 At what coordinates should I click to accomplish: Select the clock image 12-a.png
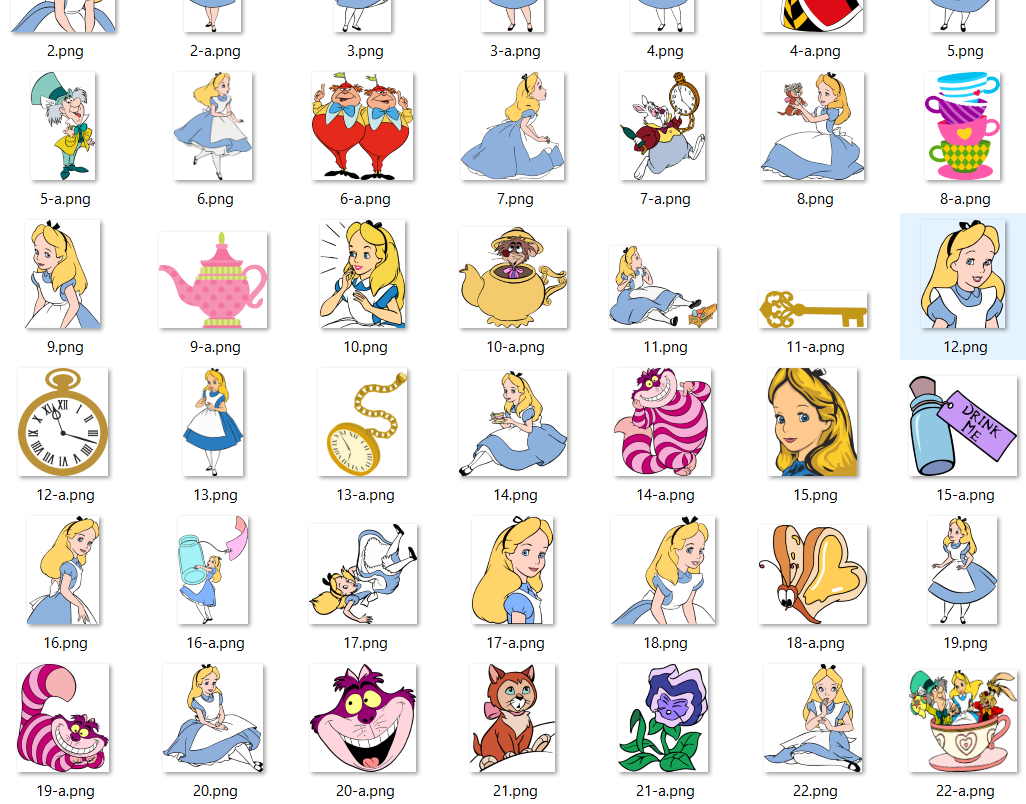[x=63, y=423]
